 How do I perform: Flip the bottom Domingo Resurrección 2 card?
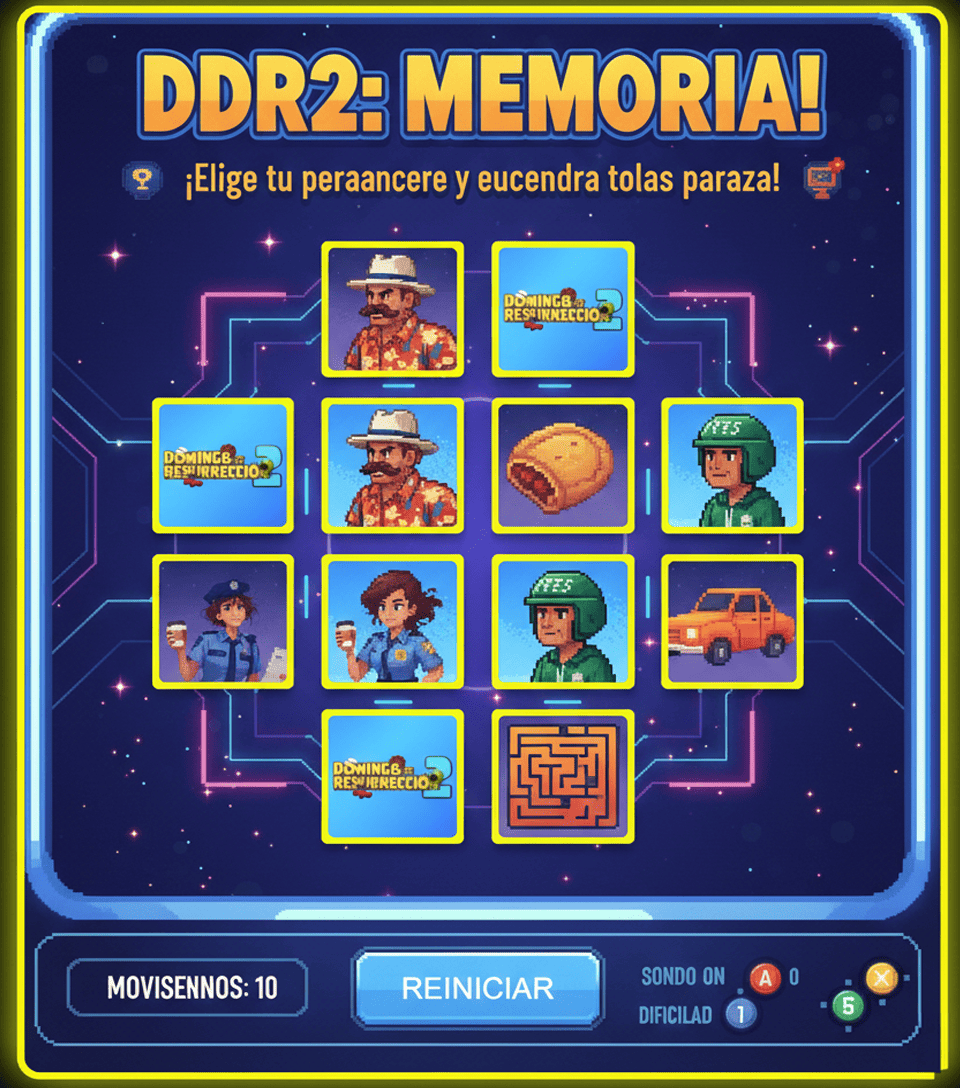click(x=392, y=778)
